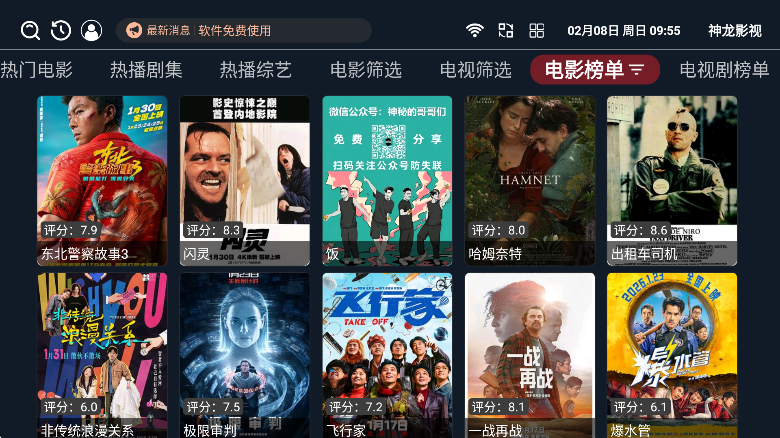This screenshot has height=438, width=780.
Task: Open the grid layout icon
Action: (537, 30)
